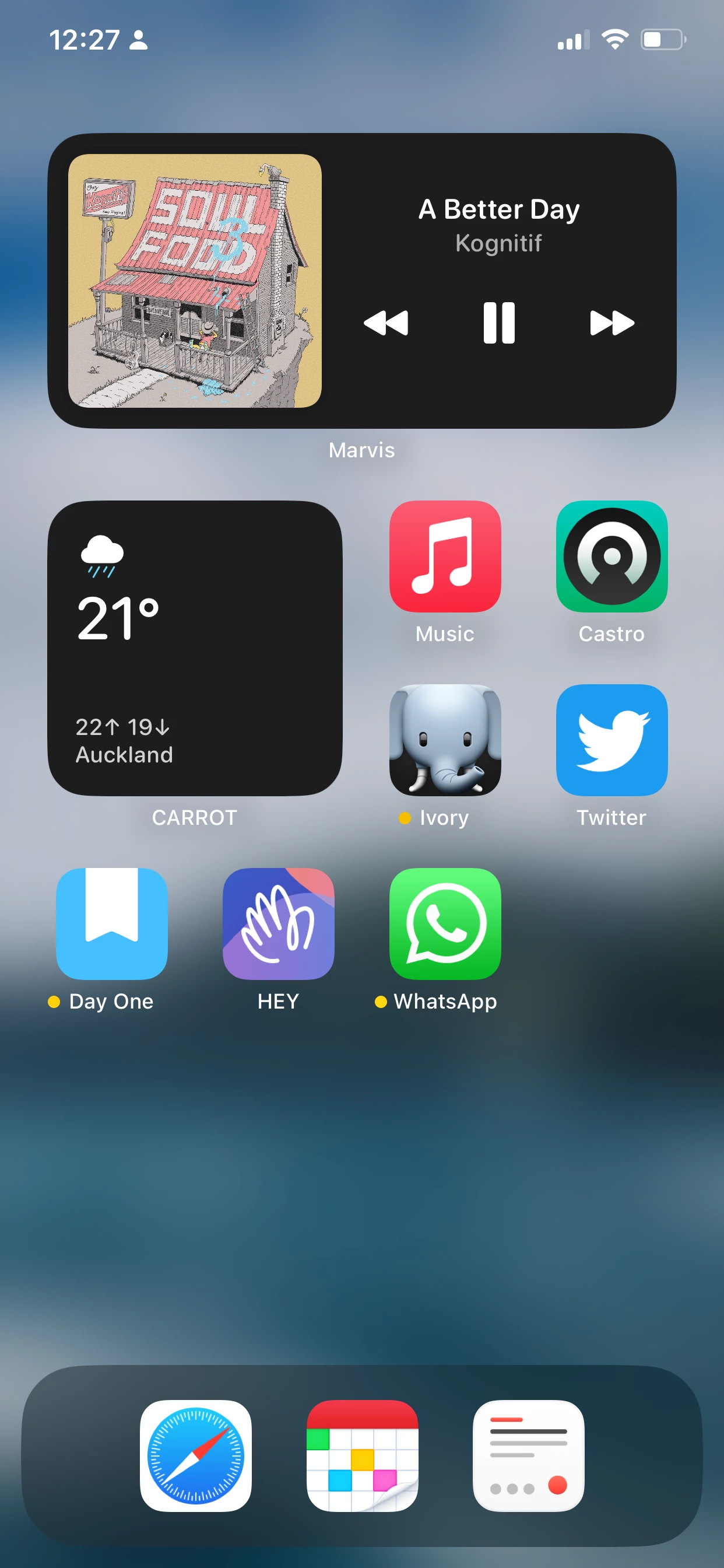The width and height of the screenshot is (724, 1568).
Task: Open the Castro podcast app
Action: (x=611, y=556)
